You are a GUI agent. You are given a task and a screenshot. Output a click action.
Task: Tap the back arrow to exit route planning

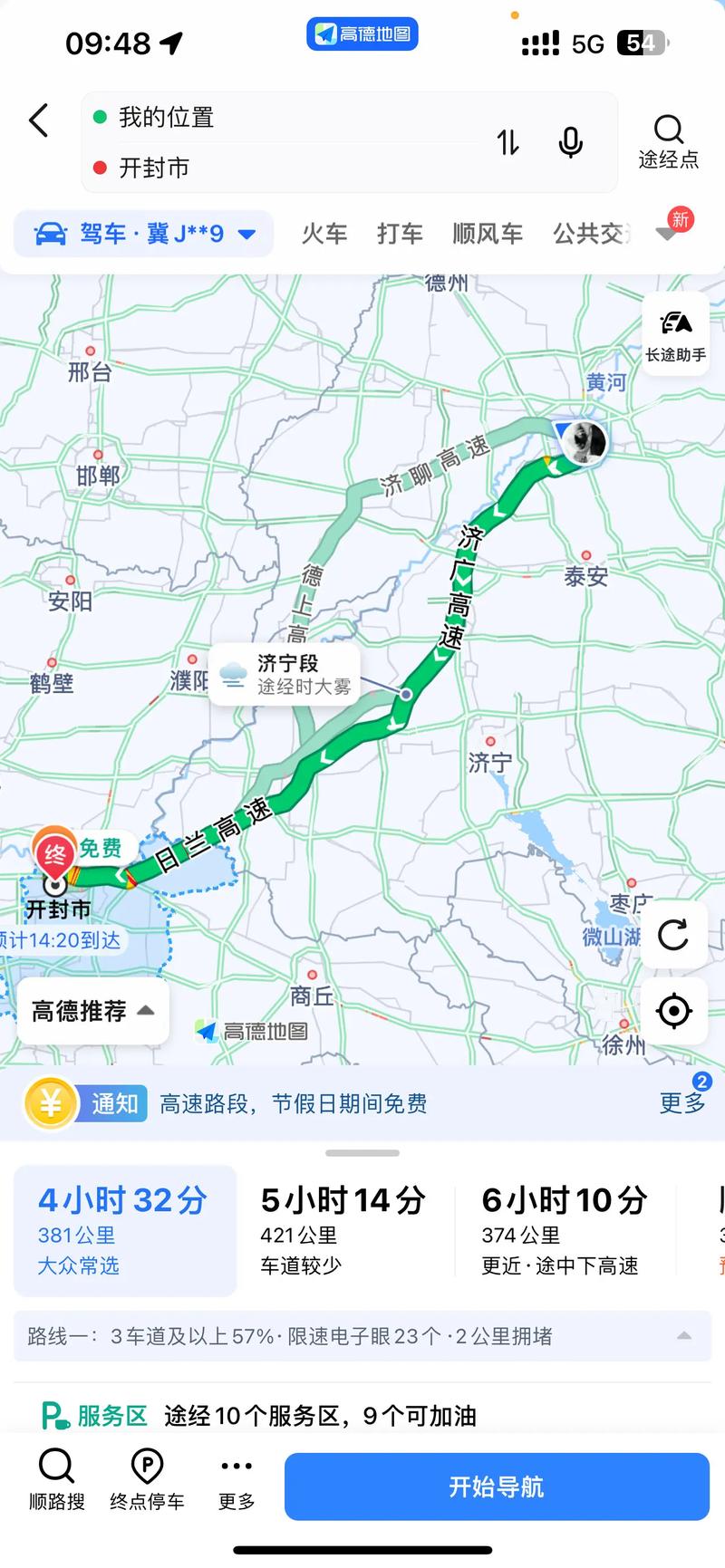pyautogui.click(x=38, y=120)
